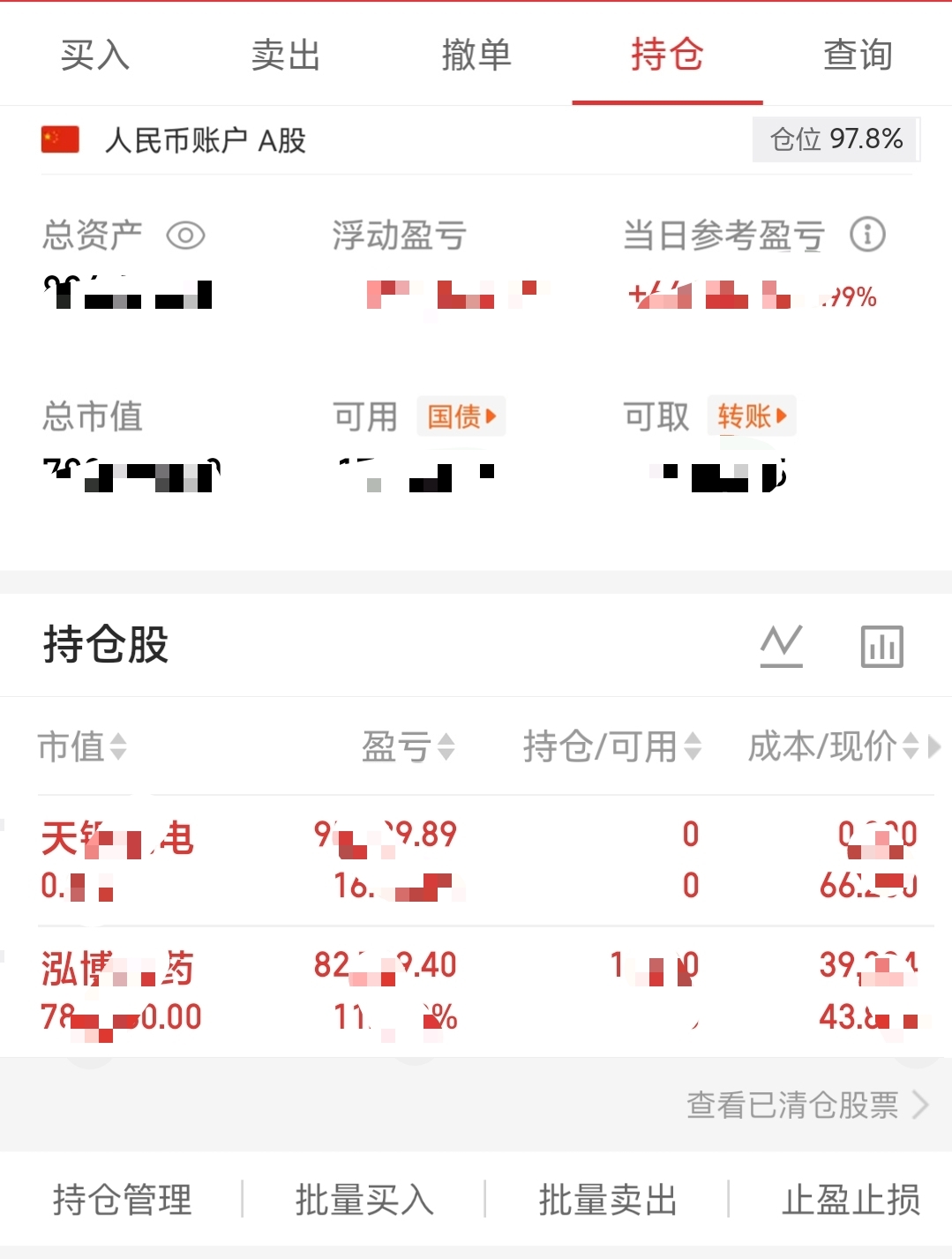Open the bar chart view for holdings
952x1259 pixels.
[882, 646]
